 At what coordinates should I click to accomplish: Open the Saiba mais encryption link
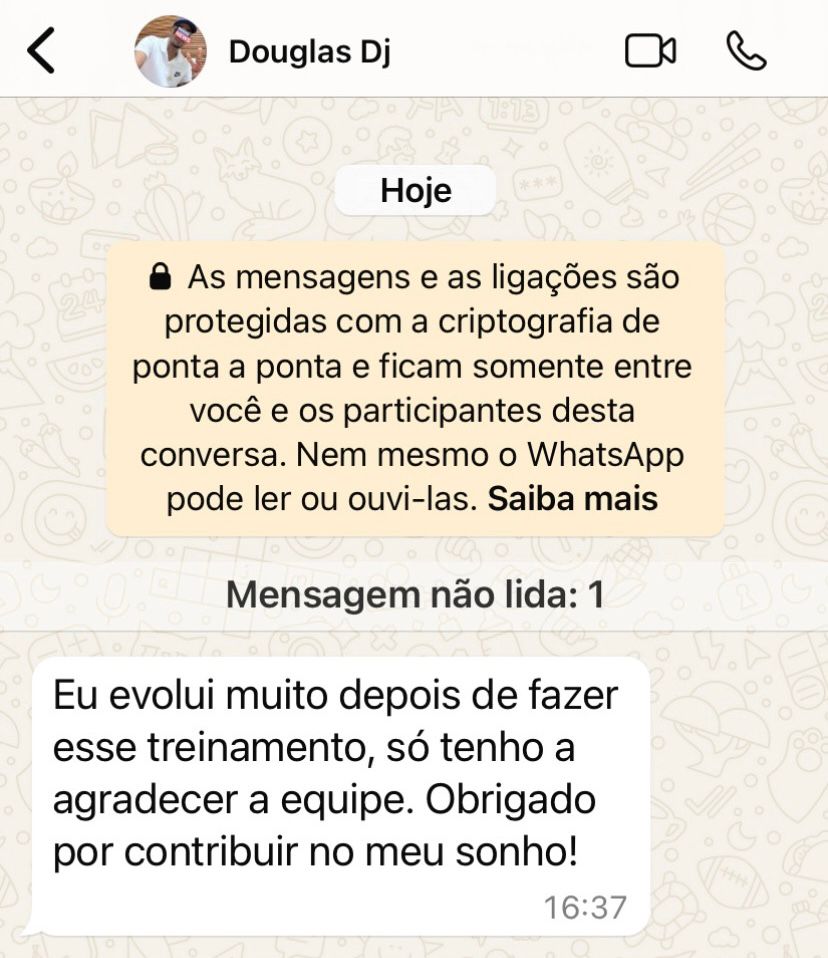point(572,498)
